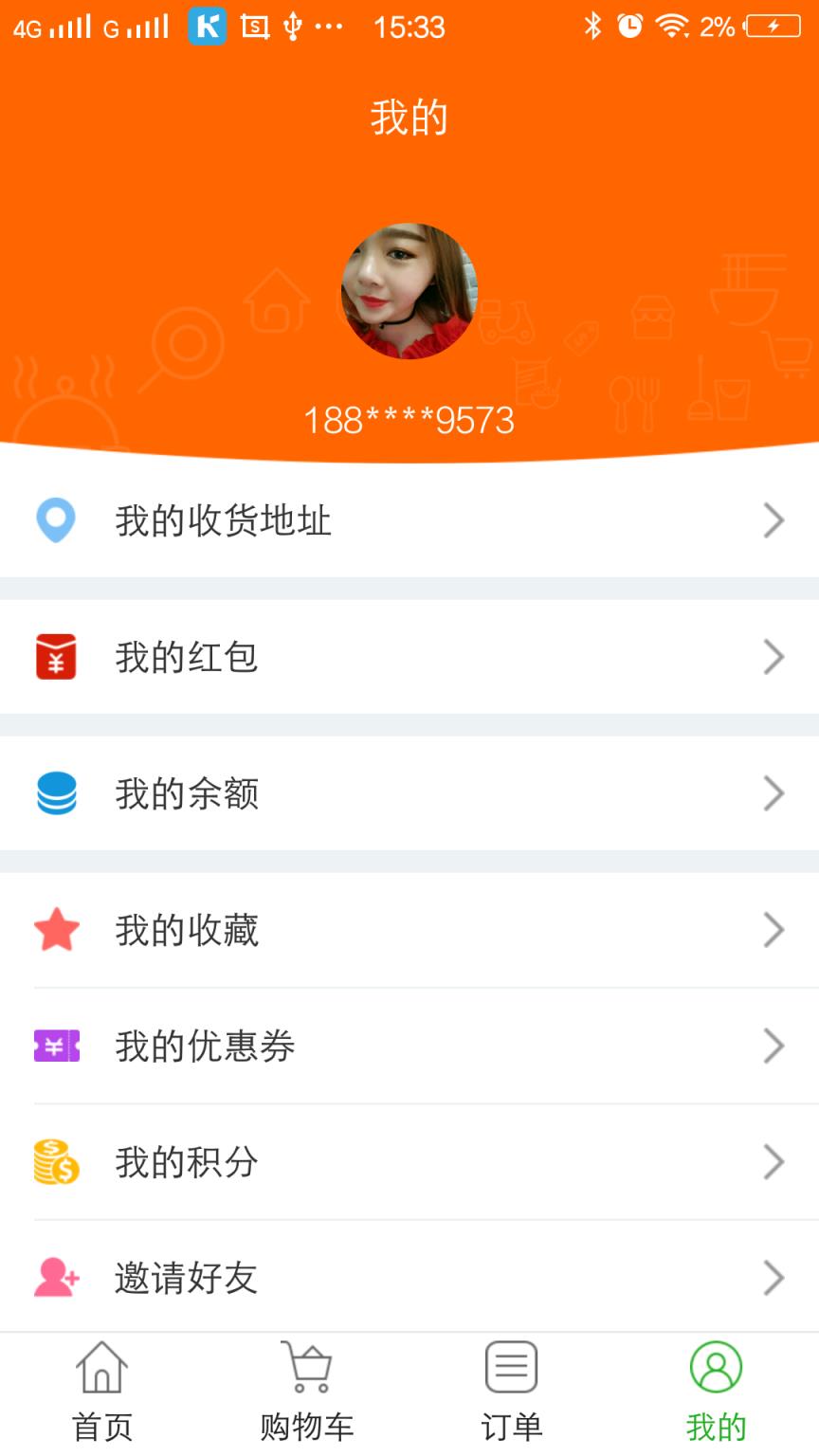
Task: Open 我的收货地址 row
Action: click(409, 520)
